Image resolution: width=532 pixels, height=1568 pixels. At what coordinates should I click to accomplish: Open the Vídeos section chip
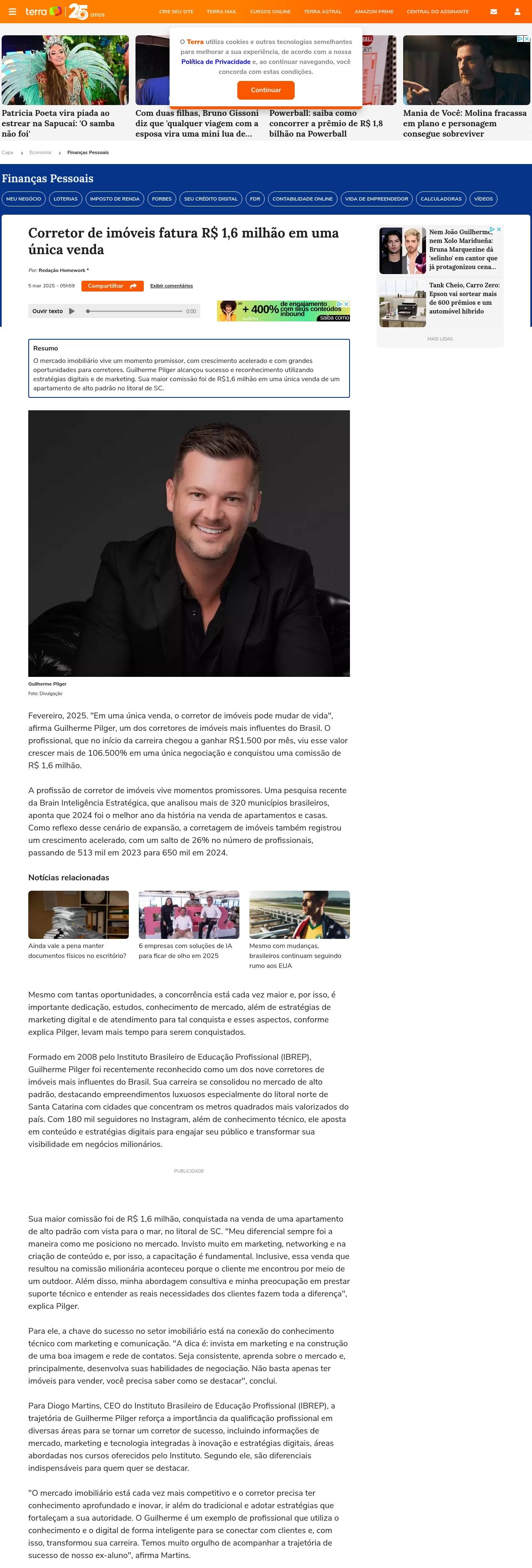pos(483,199)
